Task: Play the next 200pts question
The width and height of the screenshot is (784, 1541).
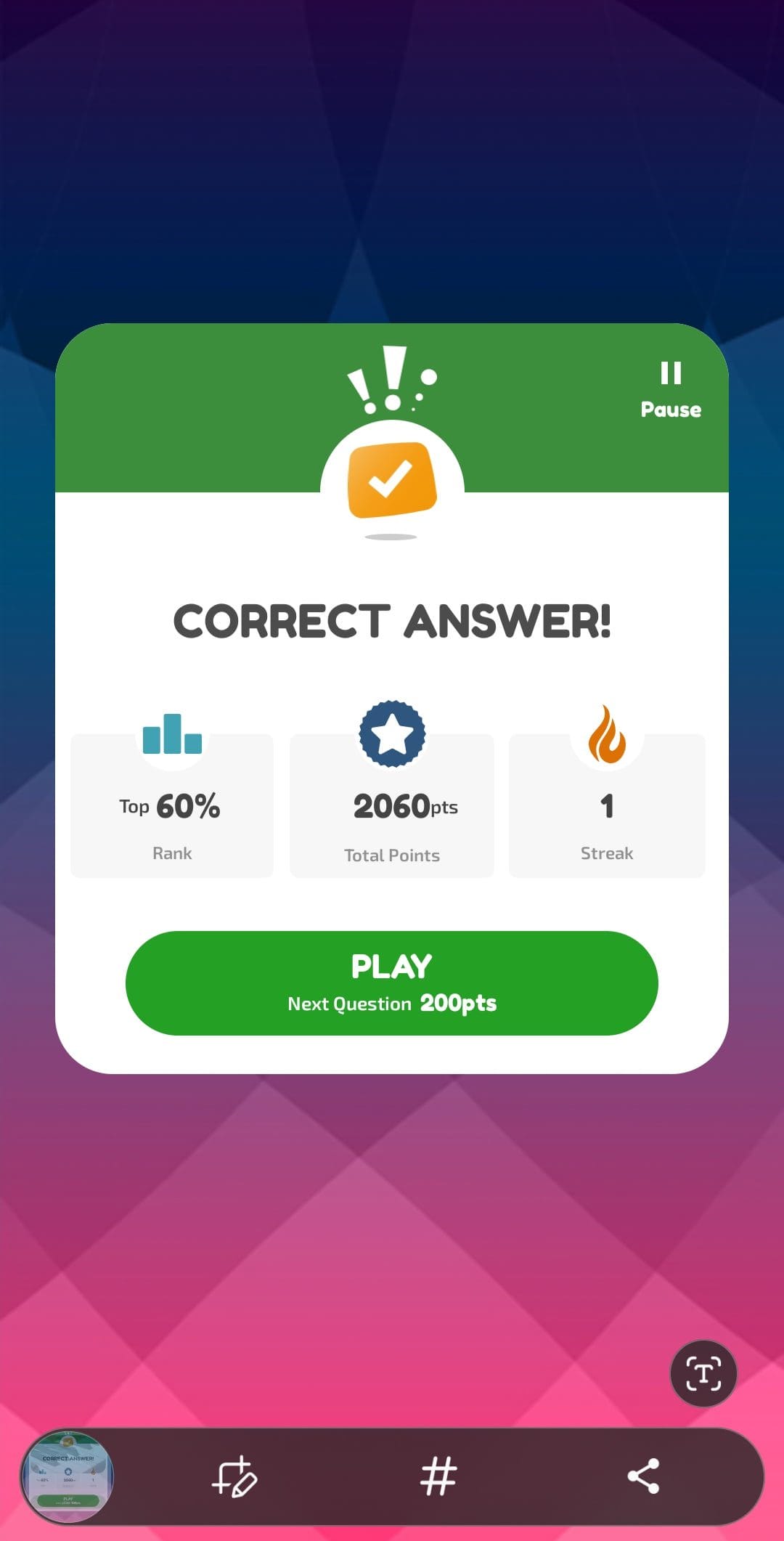Action: coord(392,983)
